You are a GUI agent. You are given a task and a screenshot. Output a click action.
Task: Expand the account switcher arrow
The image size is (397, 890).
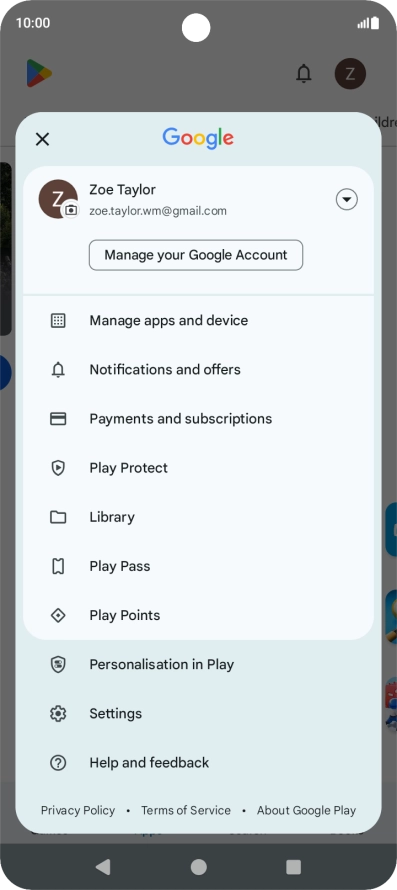346,200
